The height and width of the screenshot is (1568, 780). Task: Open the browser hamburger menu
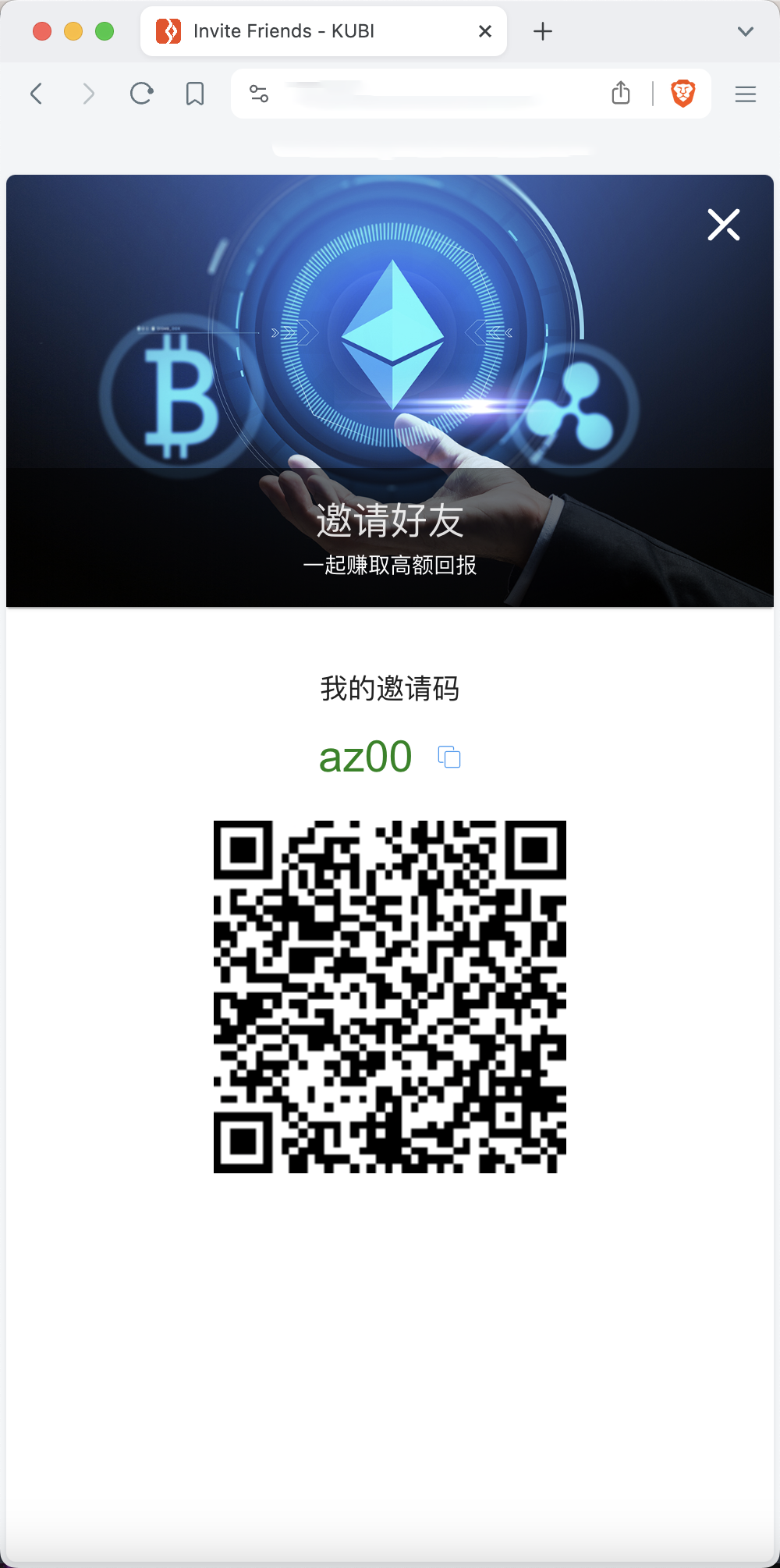(745, 94)
